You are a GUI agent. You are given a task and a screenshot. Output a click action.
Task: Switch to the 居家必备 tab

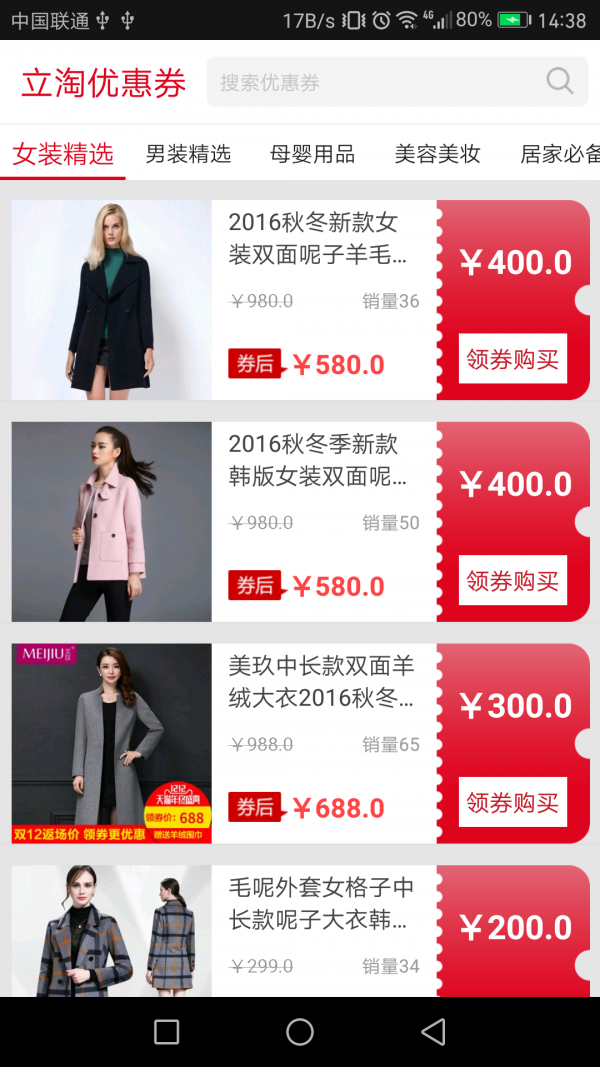coord(560,154)
